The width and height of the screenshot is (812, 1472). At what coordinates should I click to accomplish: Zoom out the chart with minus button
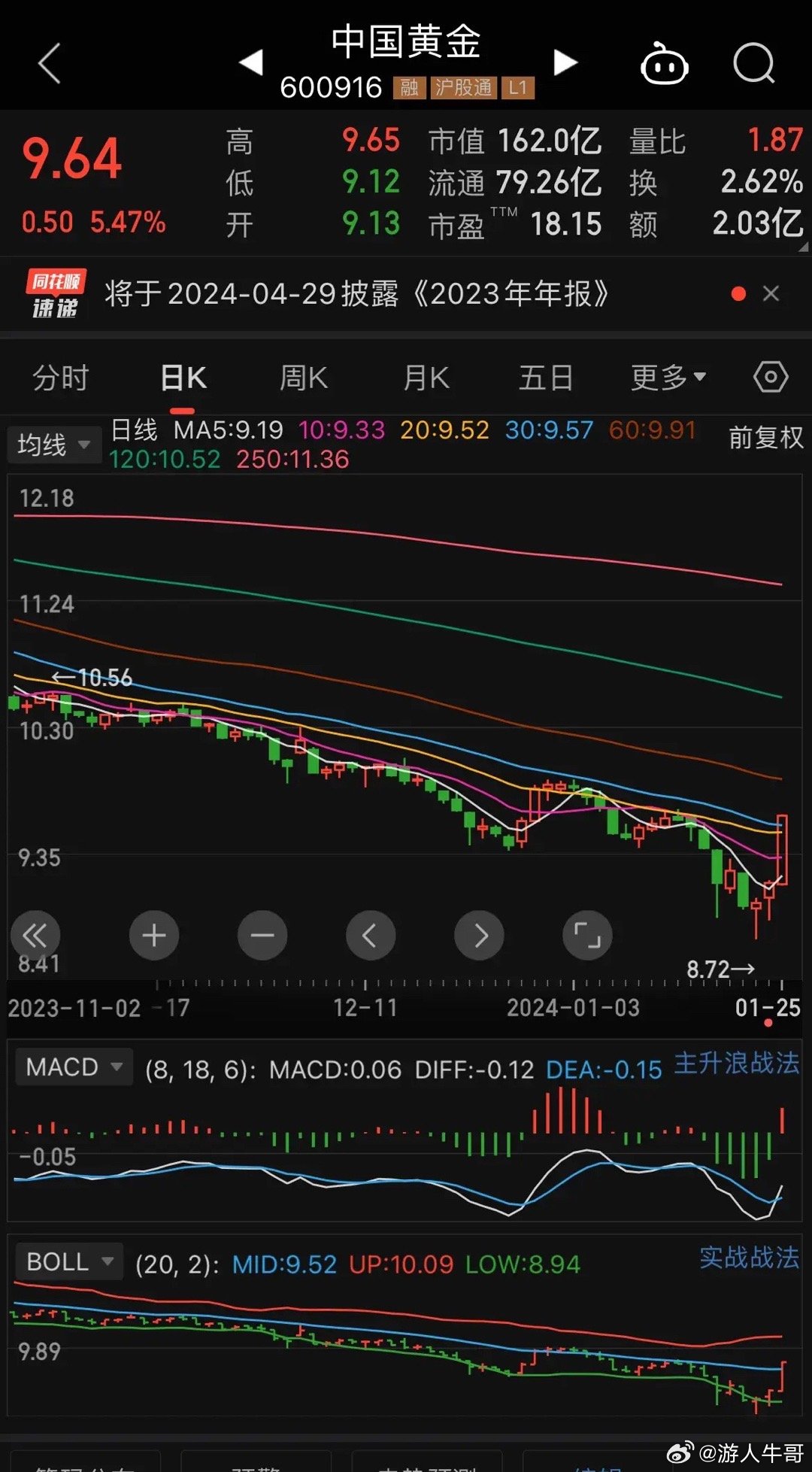pos(262,936)
